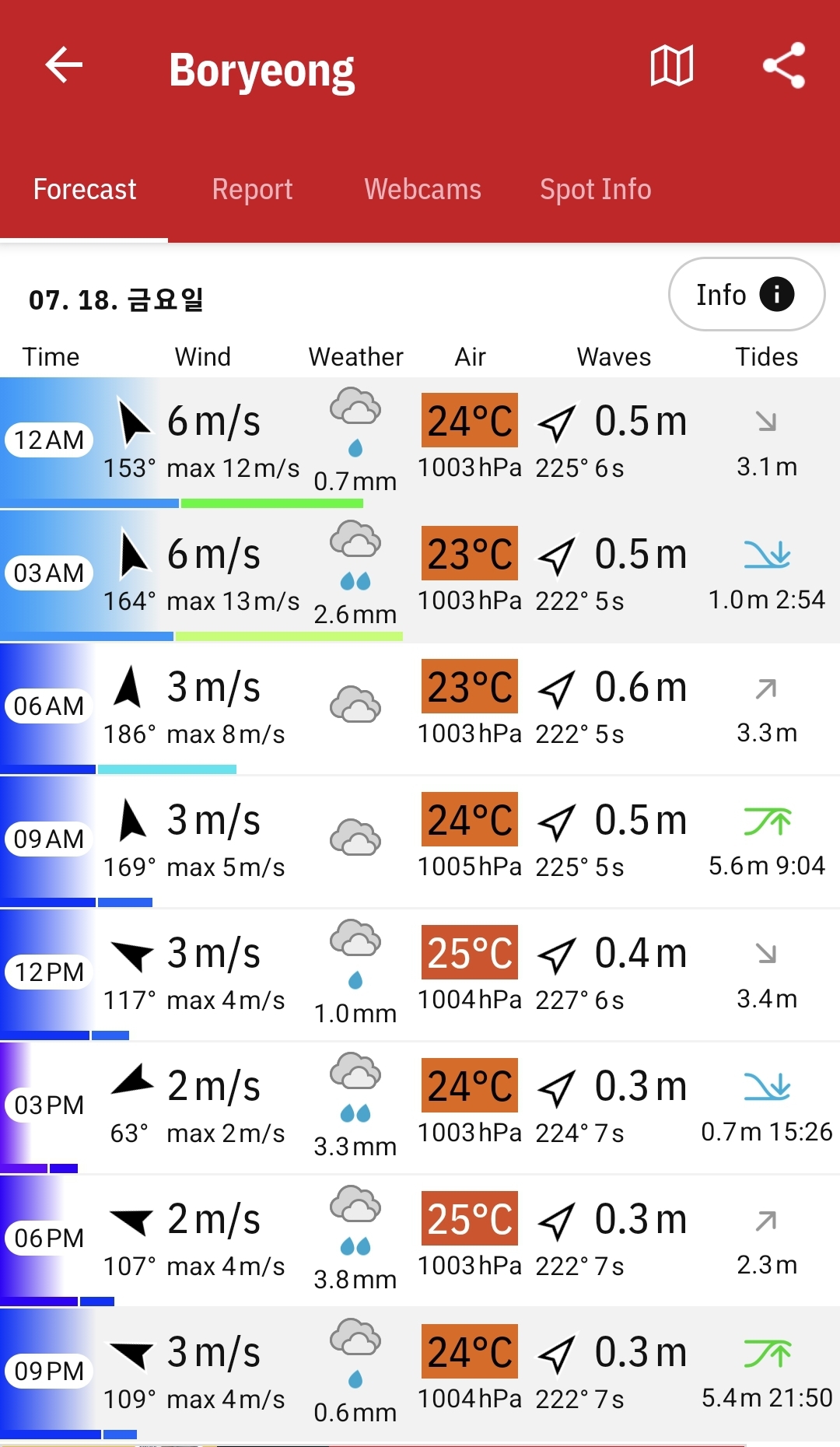Open the map view icon
This screenshot has width=840, height=1447.
click(x=671, y=65)
